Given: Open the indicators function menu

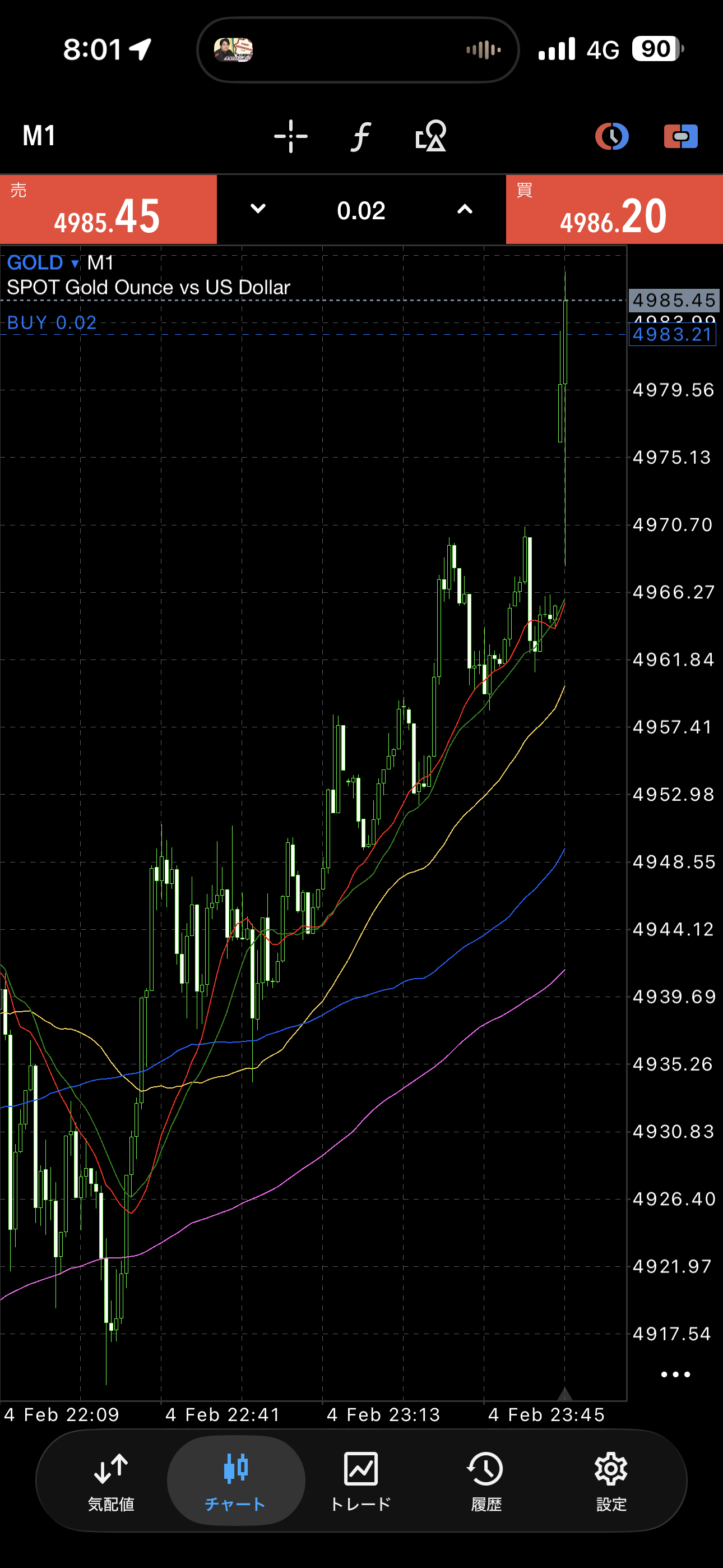Looking at the screenshot, I should (x=361, y=136).
